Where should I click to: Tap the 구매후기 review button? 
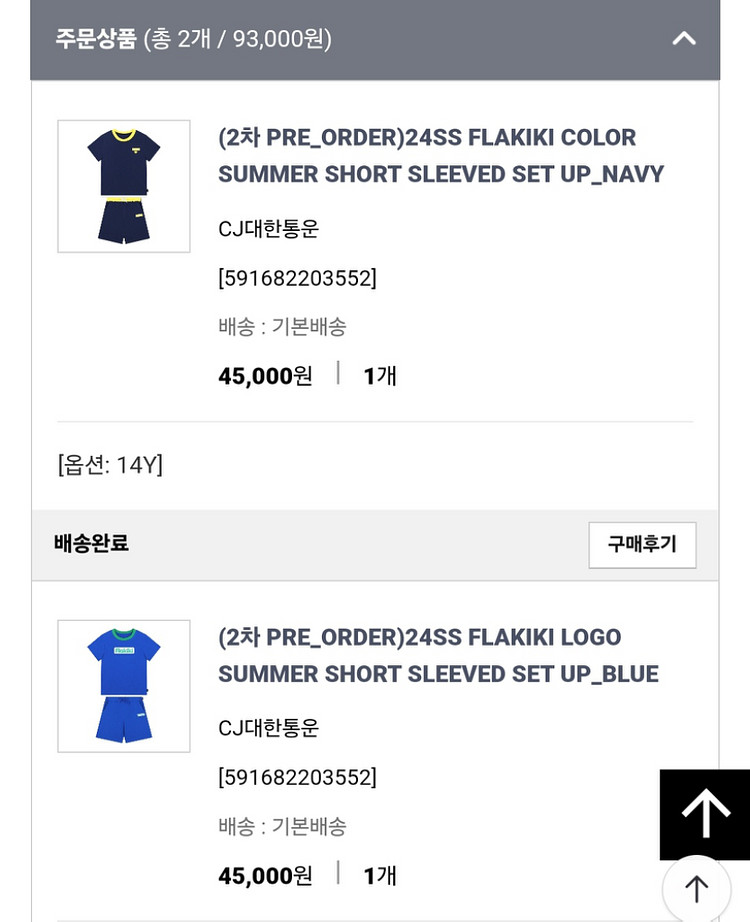642,544
